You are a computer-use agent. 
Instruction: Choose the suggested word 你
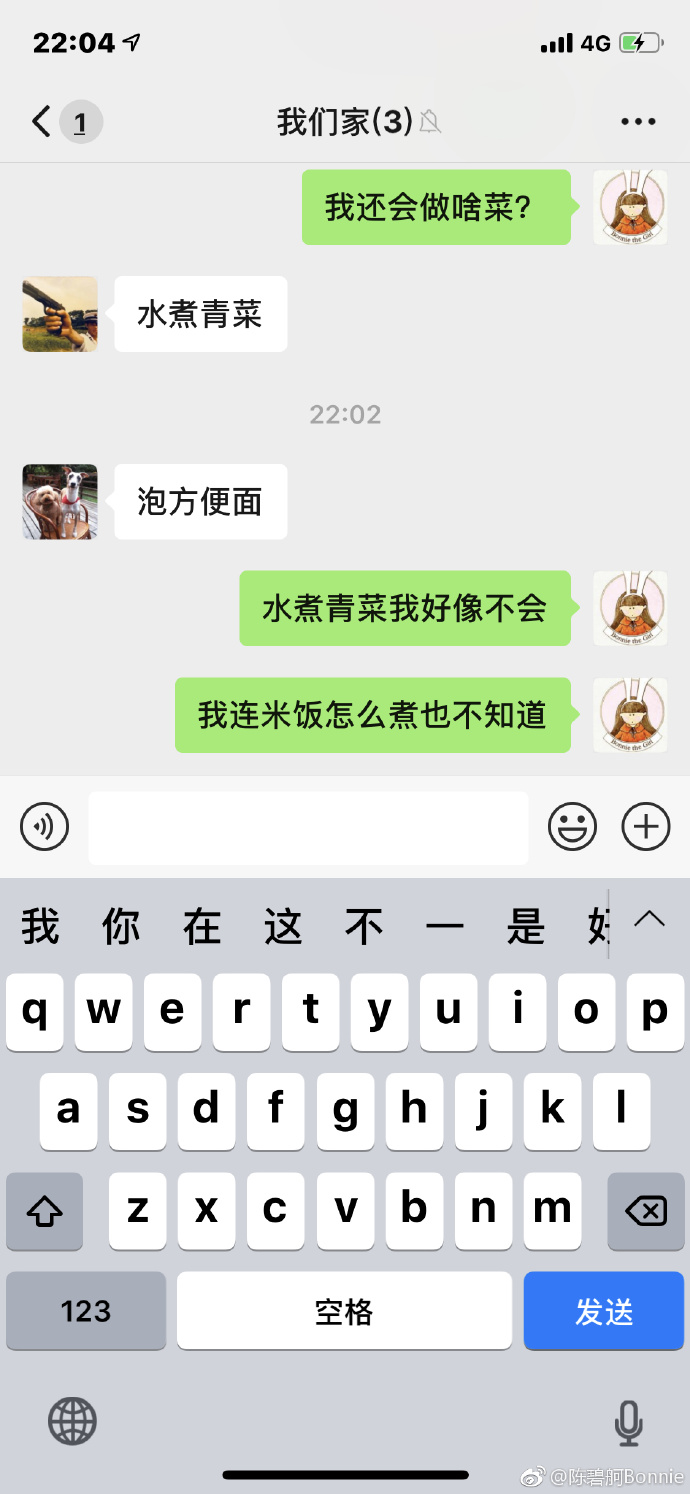[x=121, y=926]
